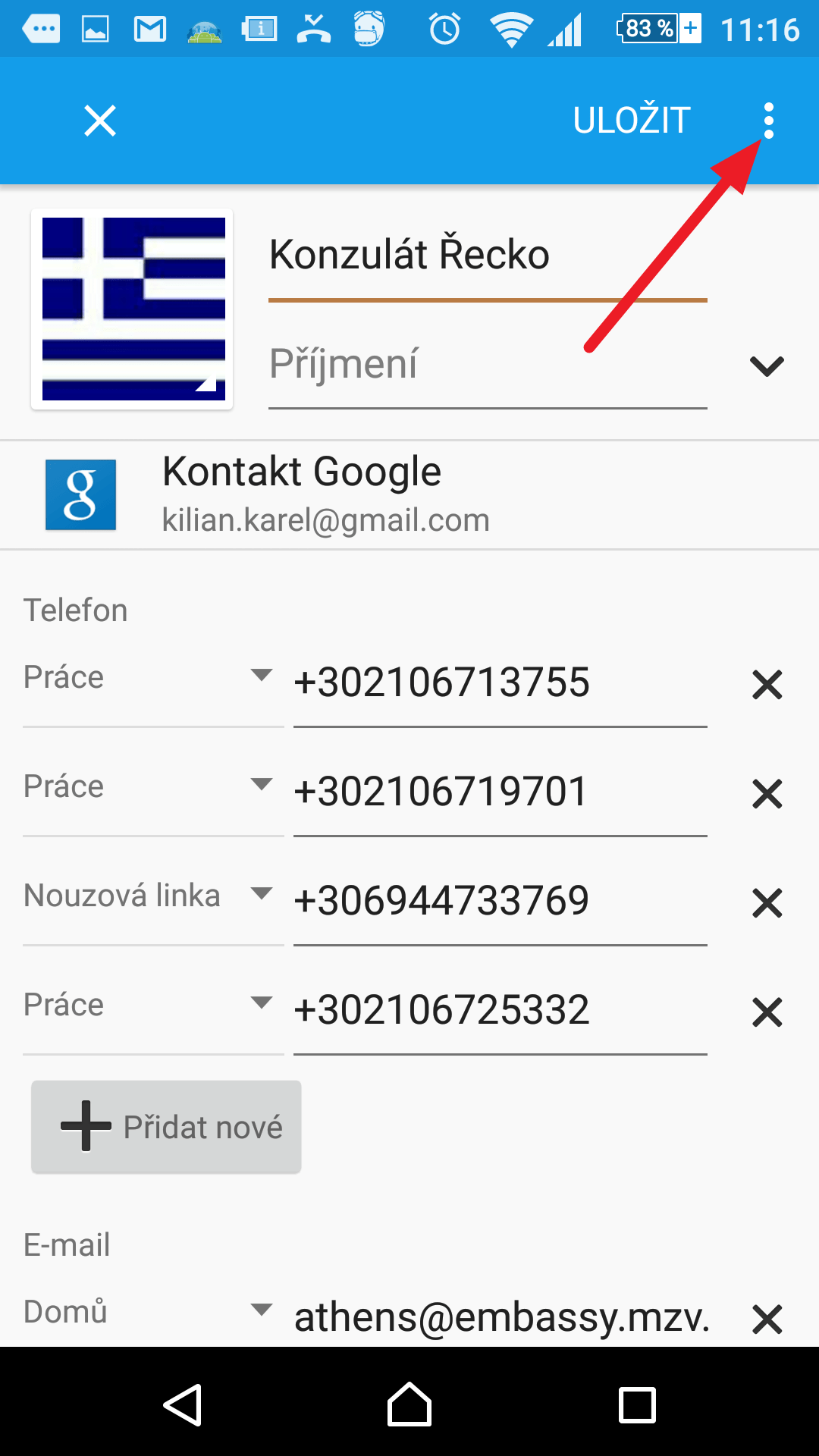This screenshot has height=1456, width=819.
Task: Add a new phone with Přidat nové
Action: [x=166, y=1127]
